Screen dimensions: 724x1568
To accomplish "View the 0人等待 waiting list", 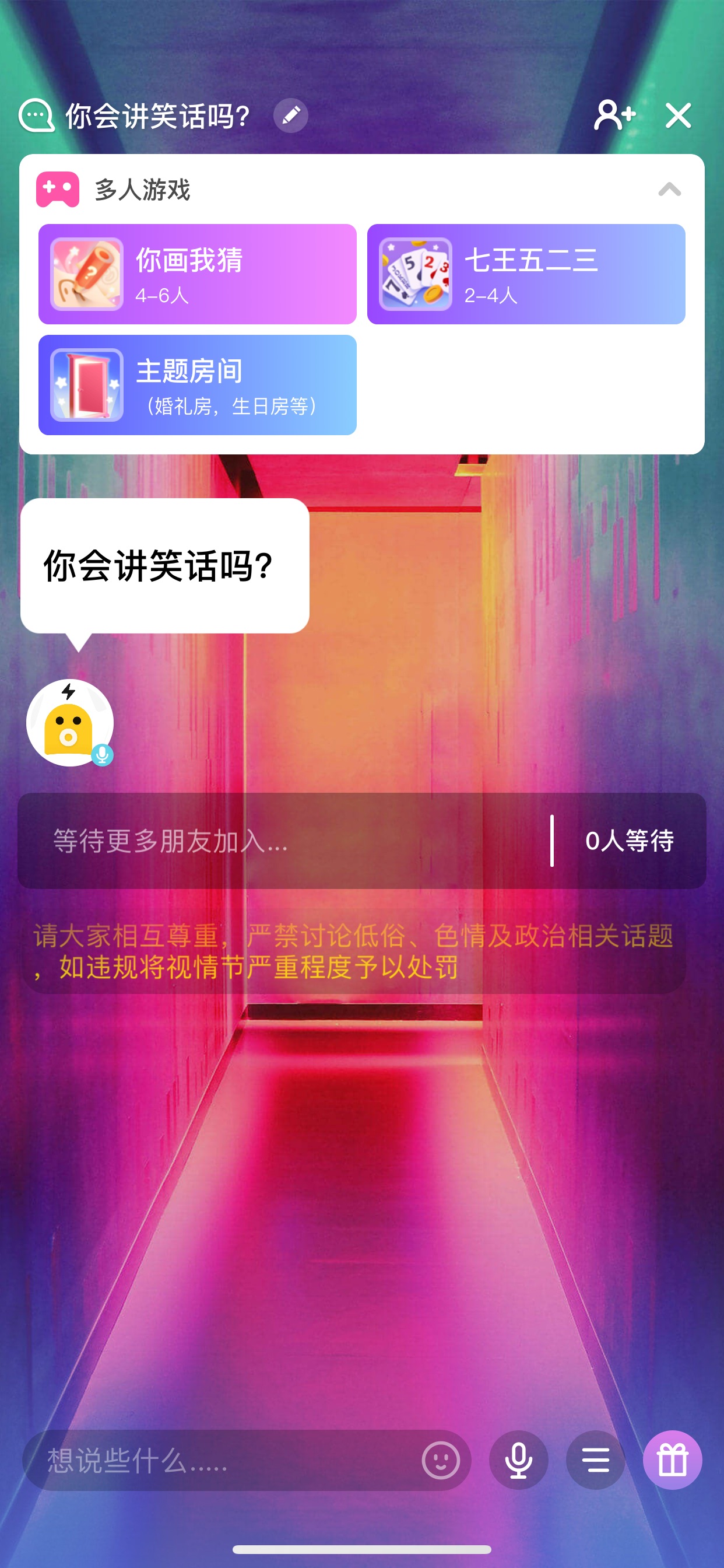I will point(629,841).
